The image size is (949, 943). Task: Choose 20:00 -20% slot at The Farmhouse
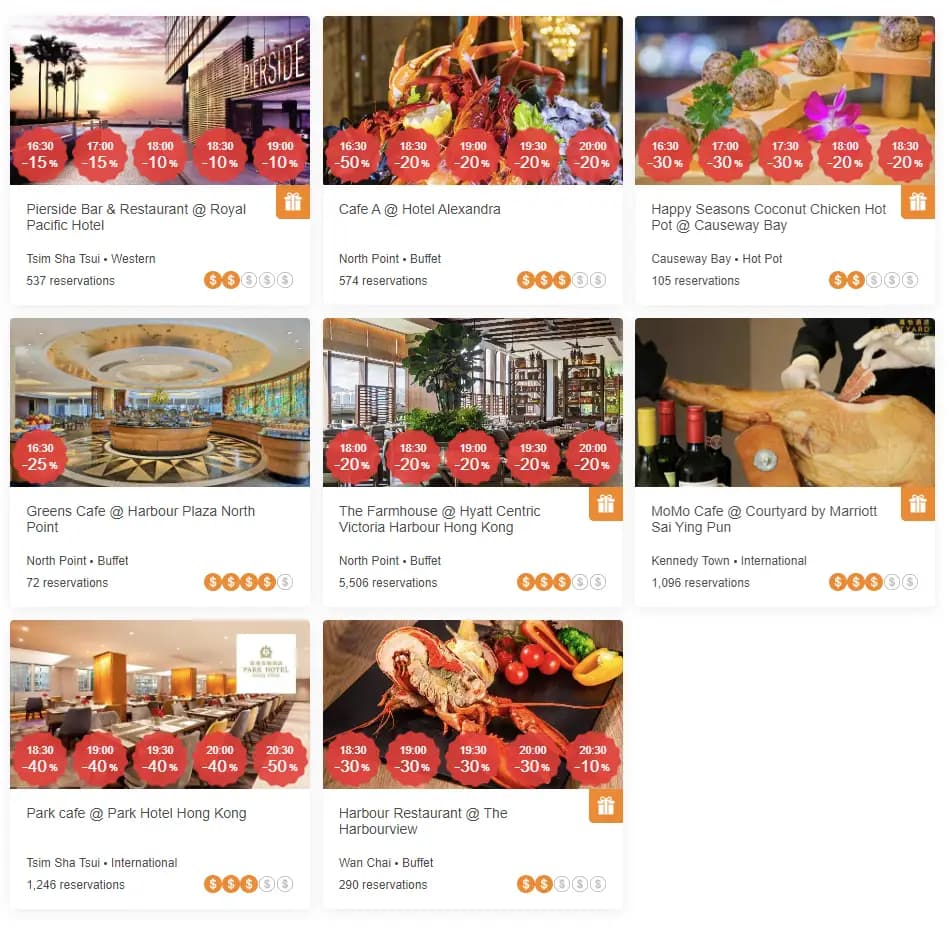(x=593, y=457)
